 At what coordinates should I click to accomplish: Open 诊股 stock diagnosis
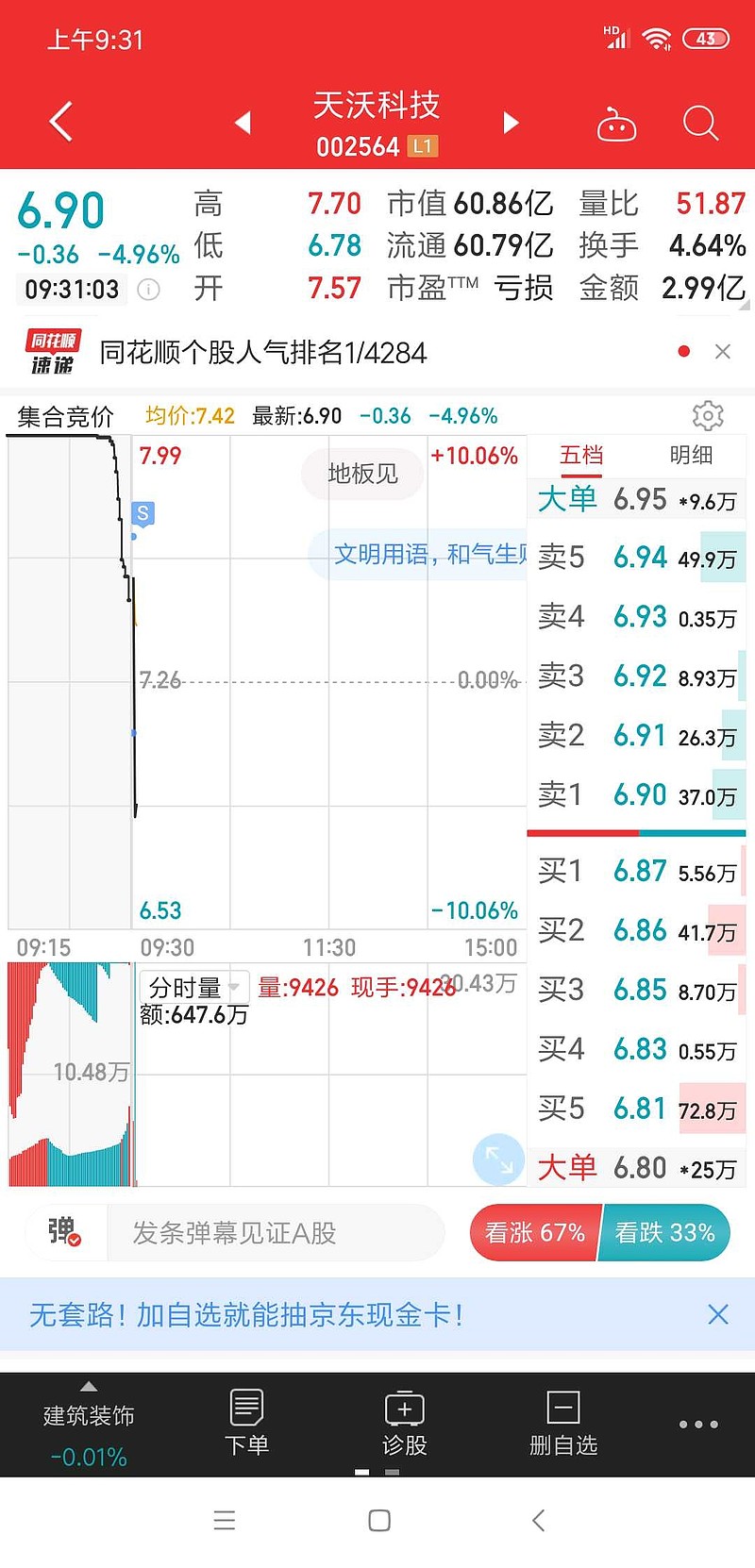pyautogui.click(x=405, y=1424)
